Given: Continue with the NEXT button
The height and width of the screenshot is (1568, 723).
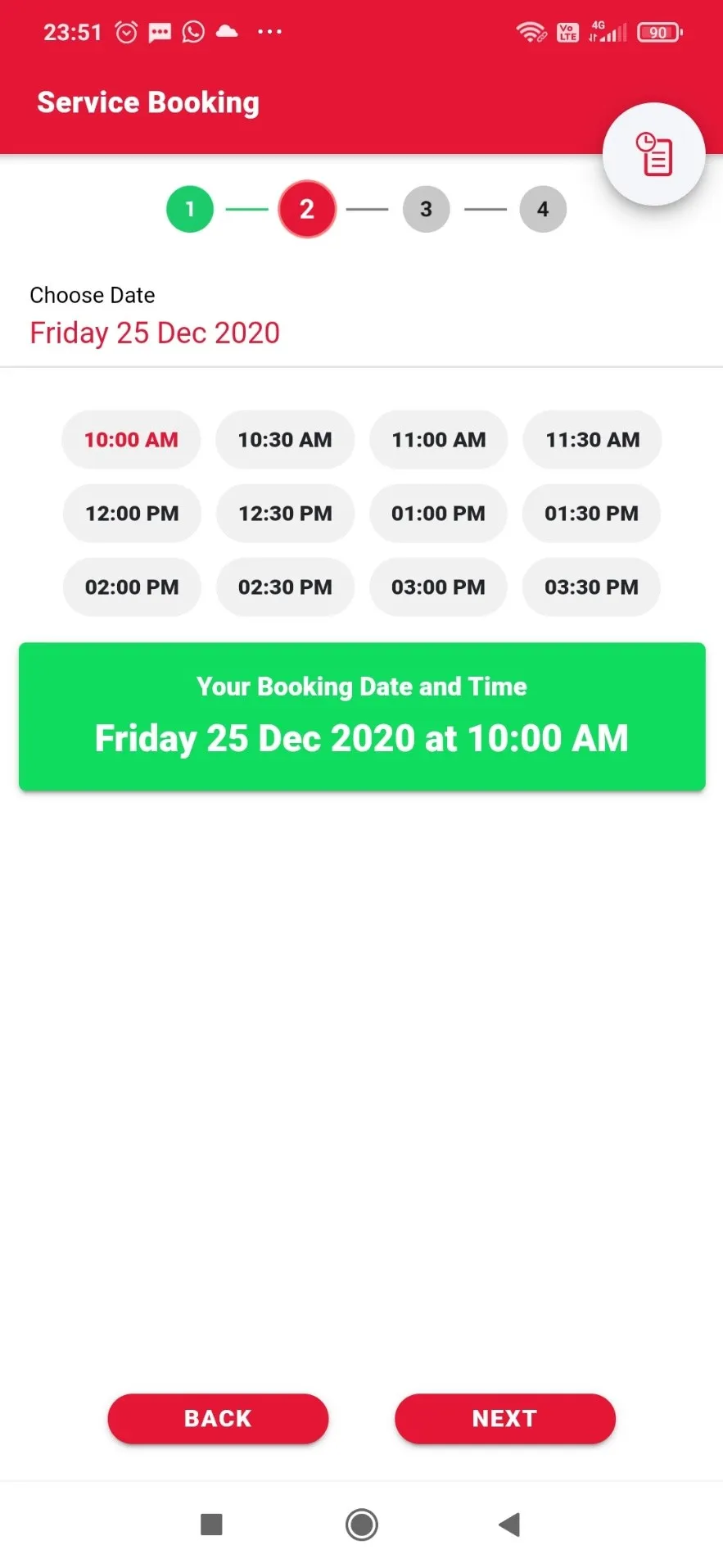Looking at the screenshot, I should pyautogui.click(x=504, y=1418).
